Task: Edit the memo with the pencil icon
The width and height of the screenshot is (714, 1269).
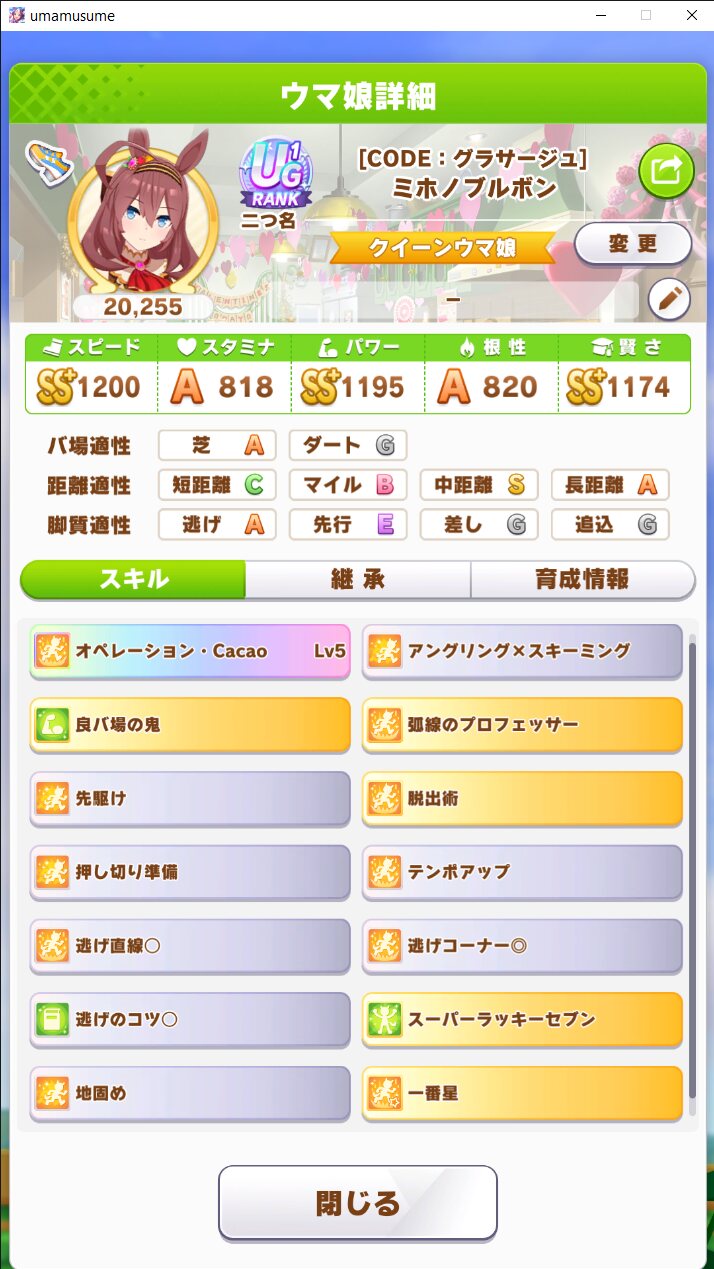Action: 669,298
